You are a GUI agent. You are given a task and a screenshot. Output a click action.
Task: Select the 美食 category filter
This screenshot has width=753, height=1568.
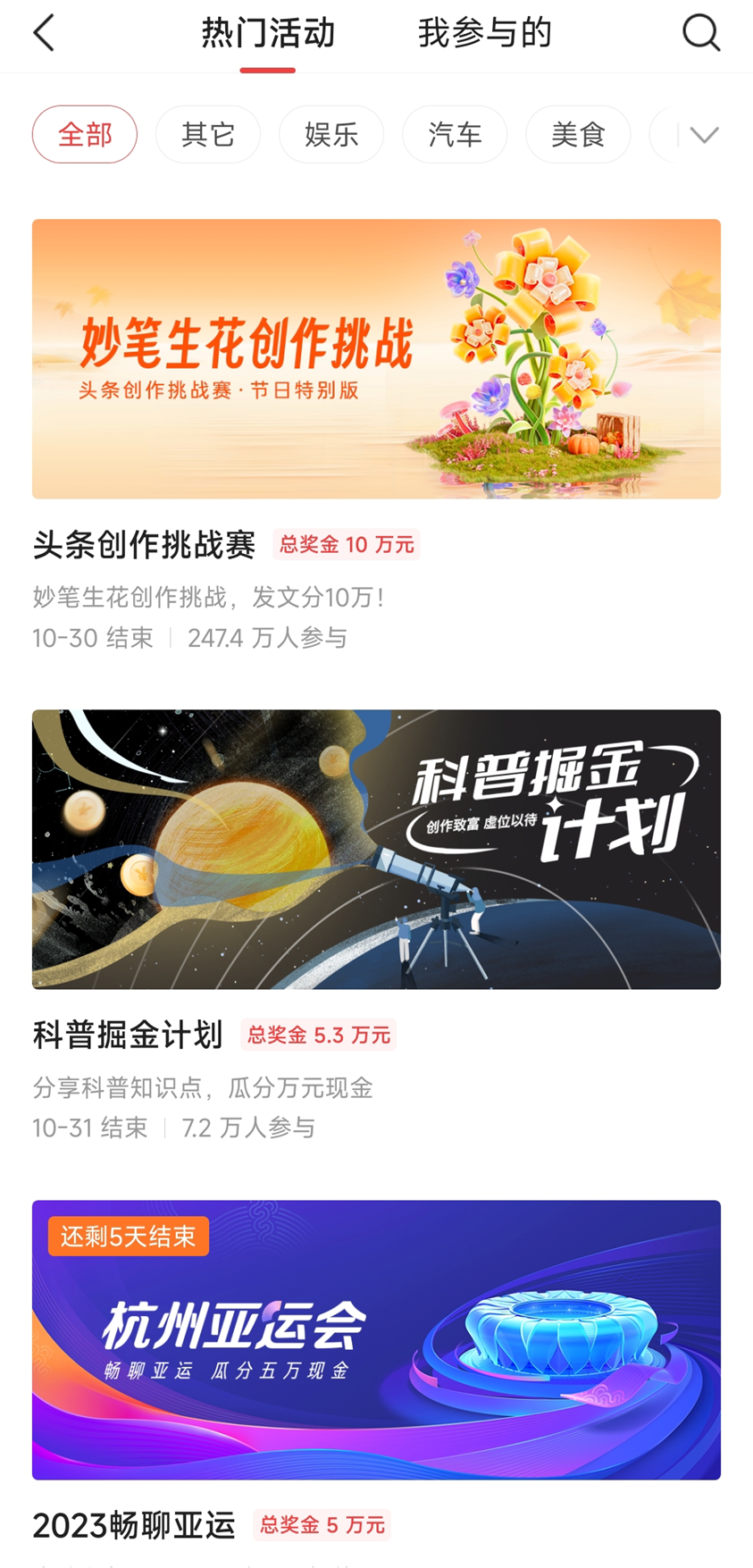[578, 134]
